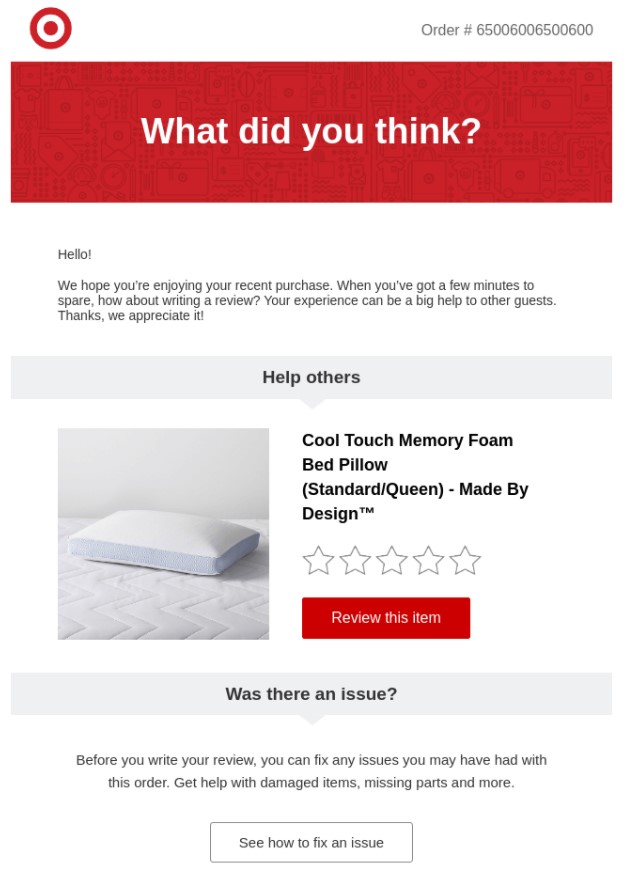Give the pillow a two-star rating

[x=355, y=561]
